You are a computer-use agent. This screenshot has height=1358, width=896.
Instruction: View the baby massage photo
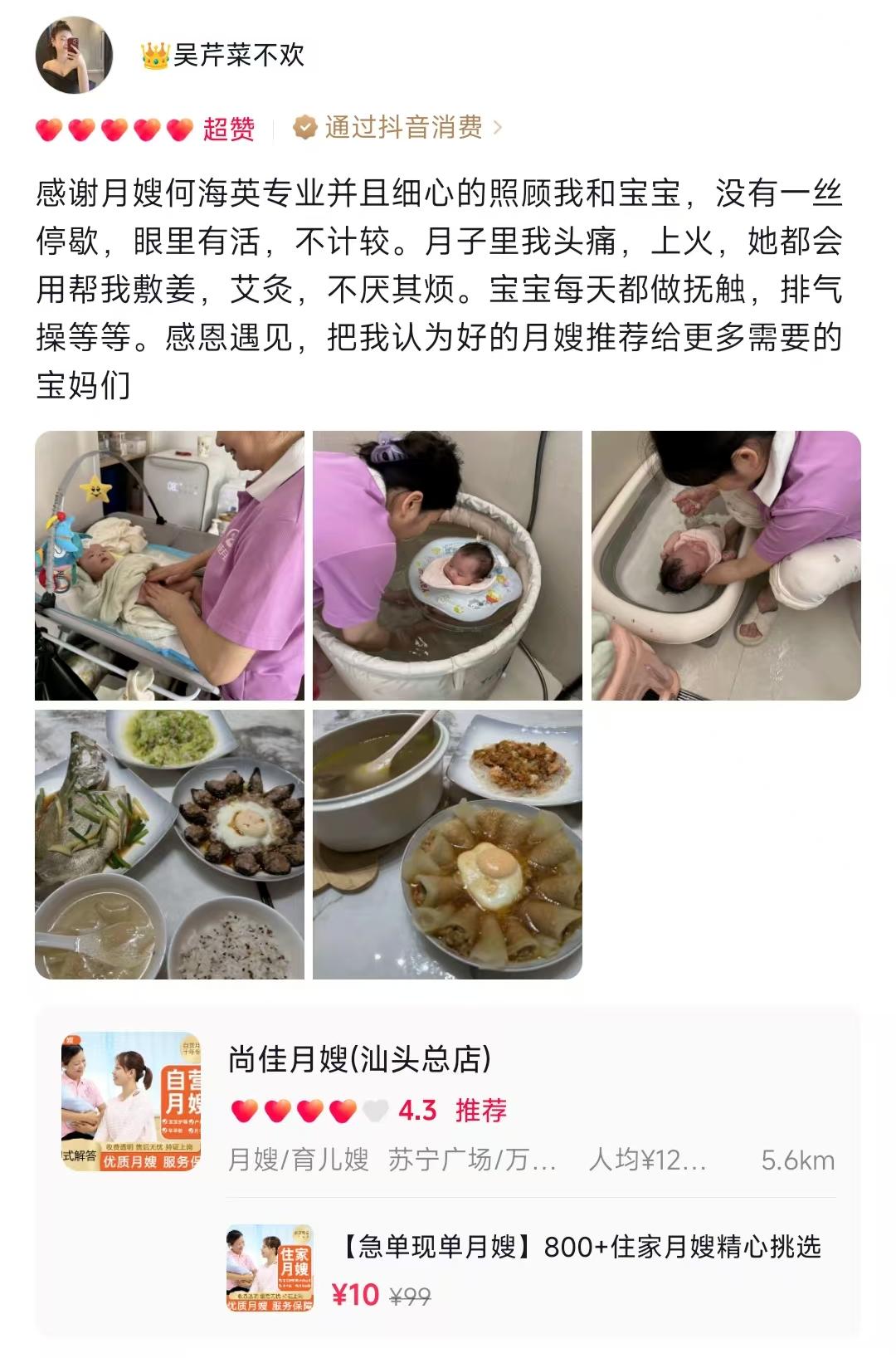pyautogui.click(x=169, y=565)
